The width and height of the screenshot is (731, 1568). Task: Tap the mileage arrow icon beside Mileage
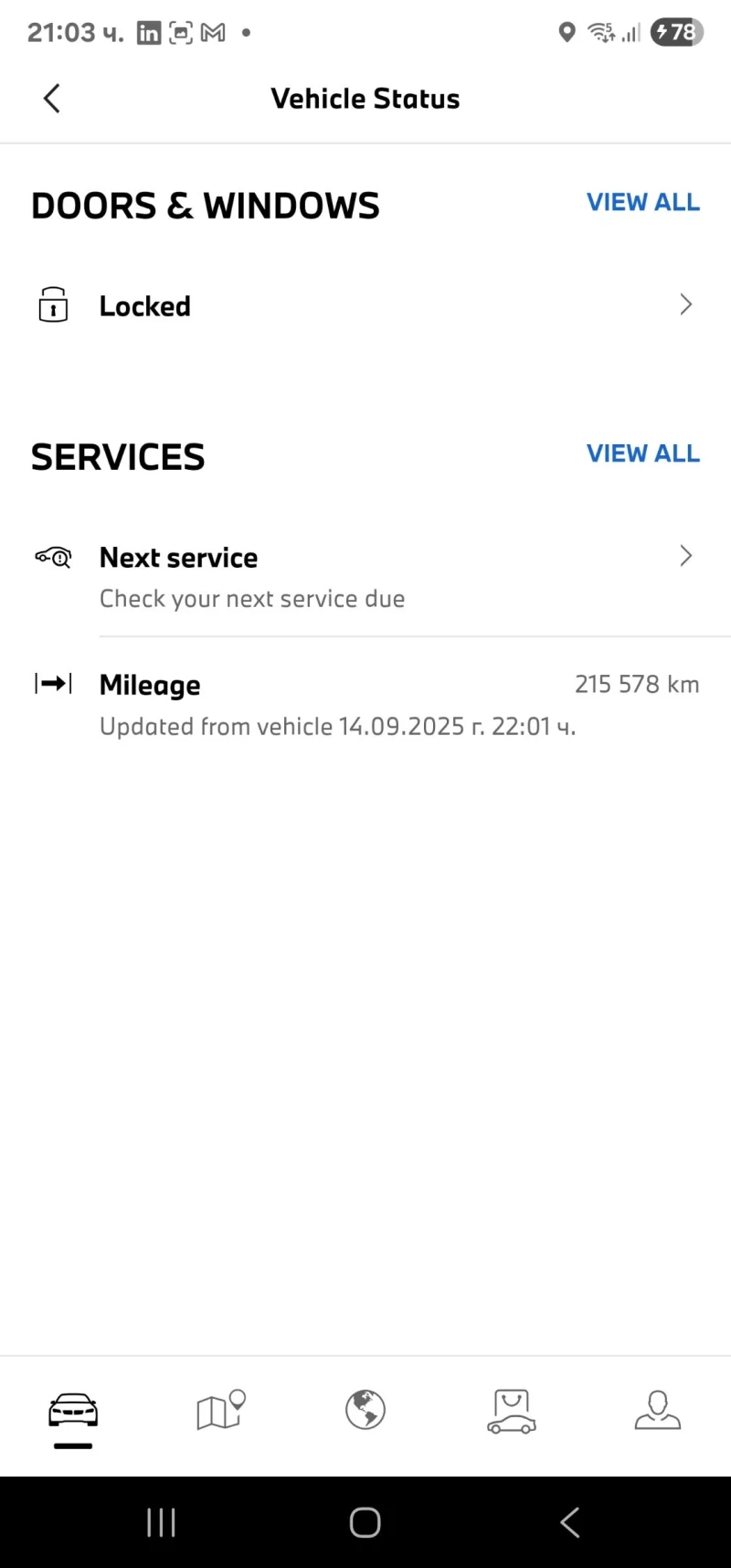click(52, 683)
